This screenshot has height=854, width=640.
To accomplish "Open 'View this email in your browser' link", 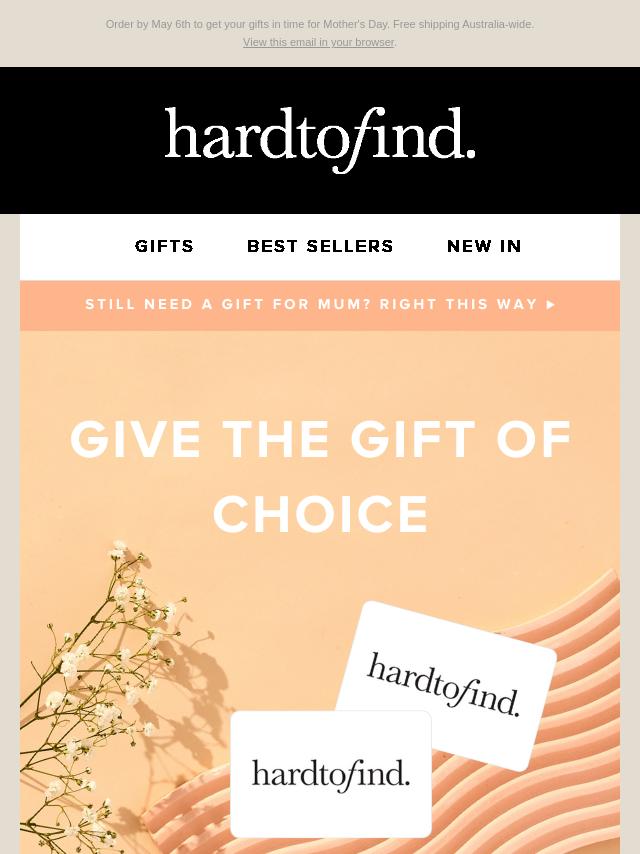I will pos(318,42).
